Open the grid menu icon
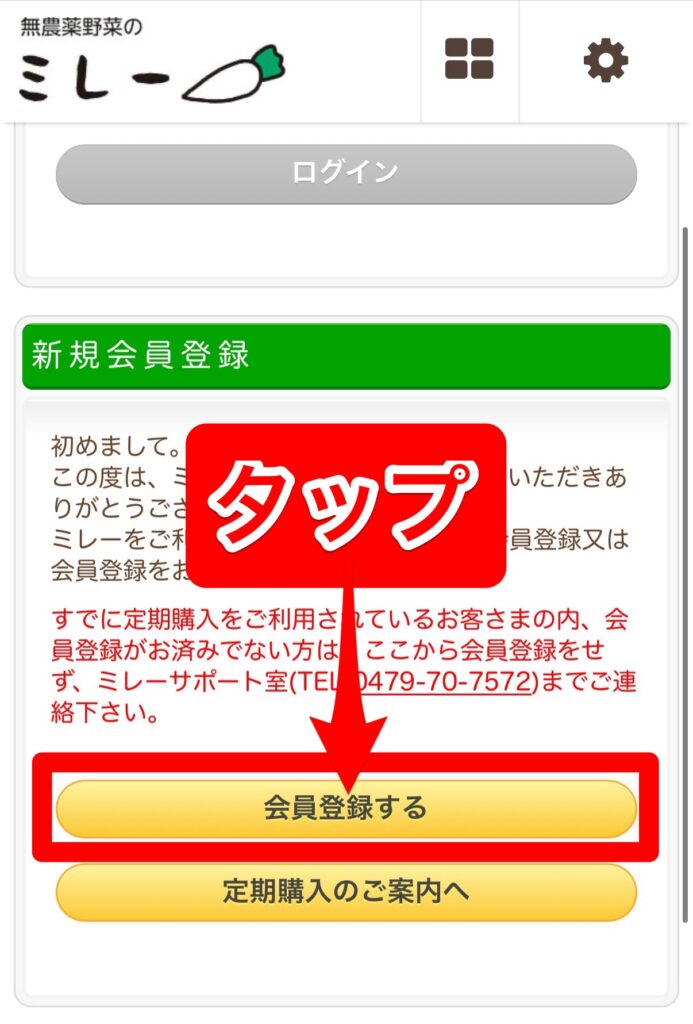Viewport: 693px width, 1024px height. [469, 60]
